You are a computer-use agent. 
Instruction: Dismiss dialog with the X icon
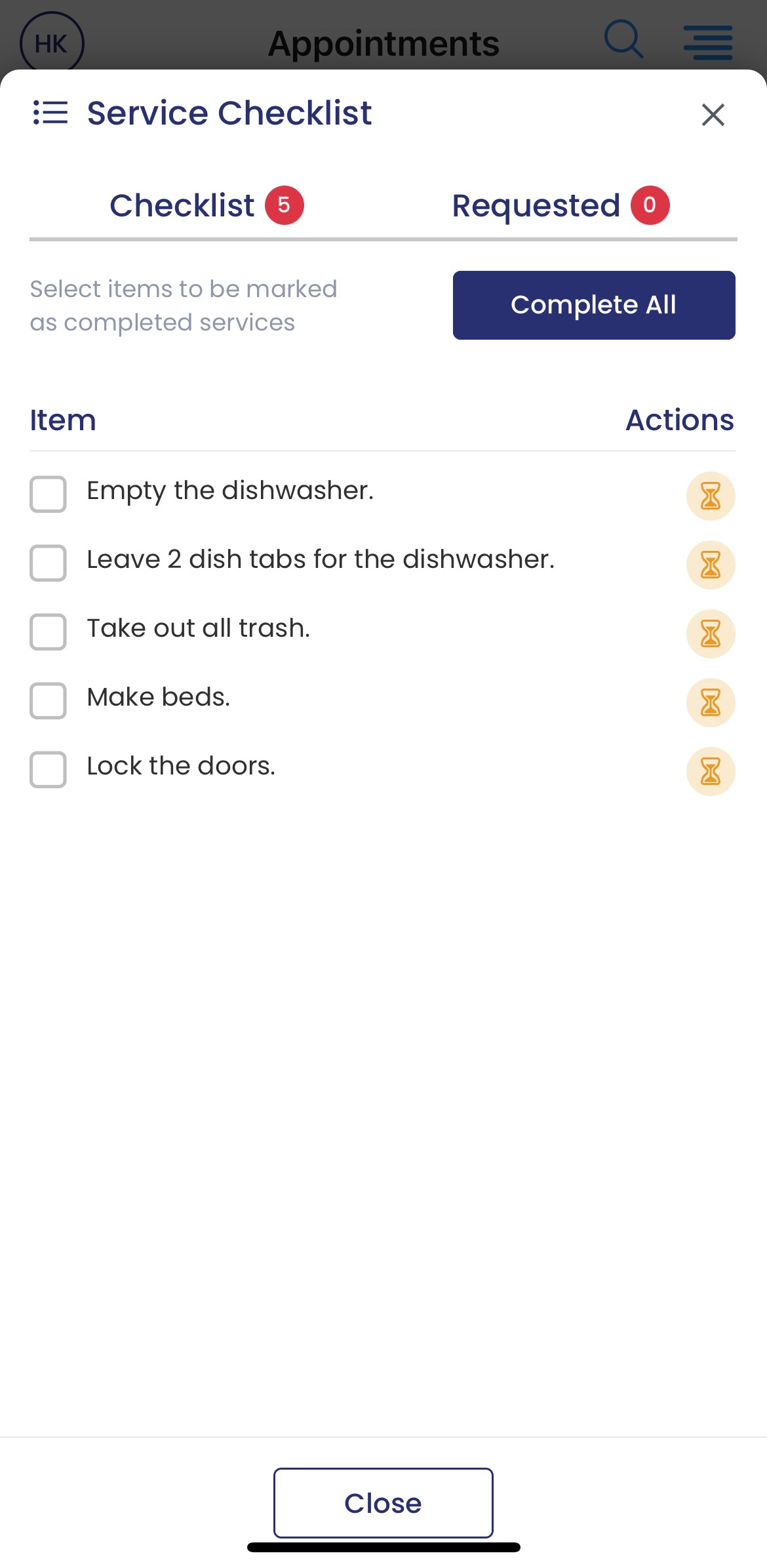pyautogui.click(x=713, y=115)
